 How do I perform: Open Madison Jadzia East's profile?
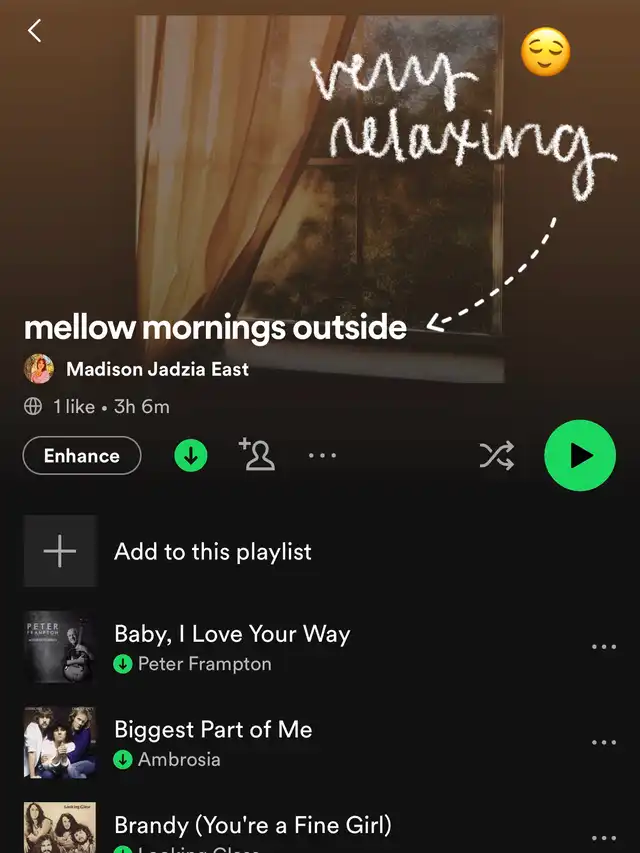(x=157, y=369)
